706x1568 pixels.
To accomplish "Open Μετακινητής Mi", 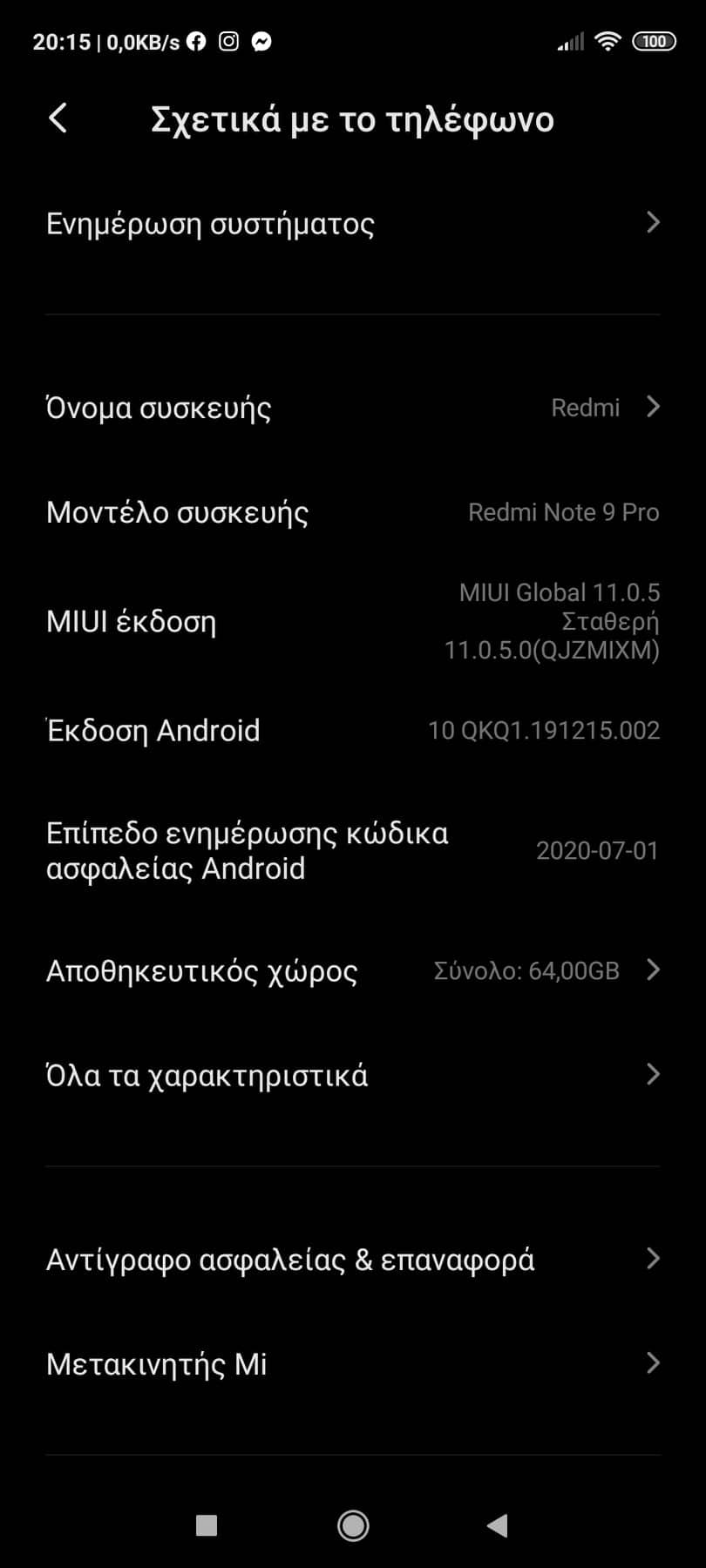I will [x=352, y=1364].
